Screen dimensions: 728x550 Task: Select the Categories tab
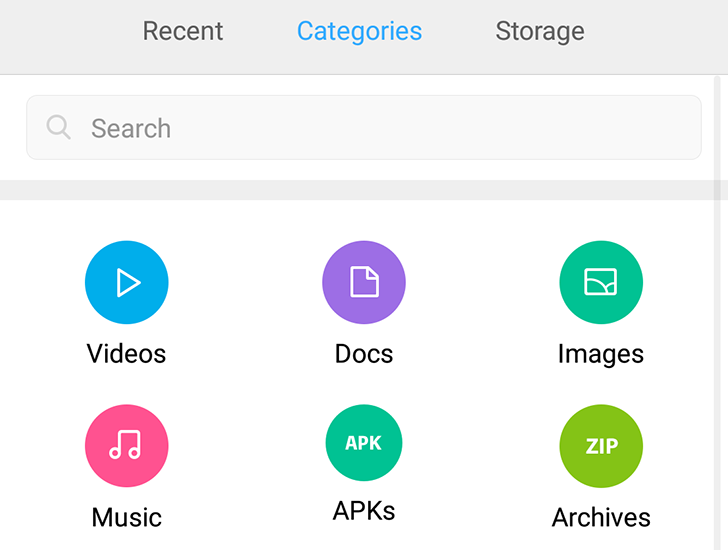tap(359, 31)
